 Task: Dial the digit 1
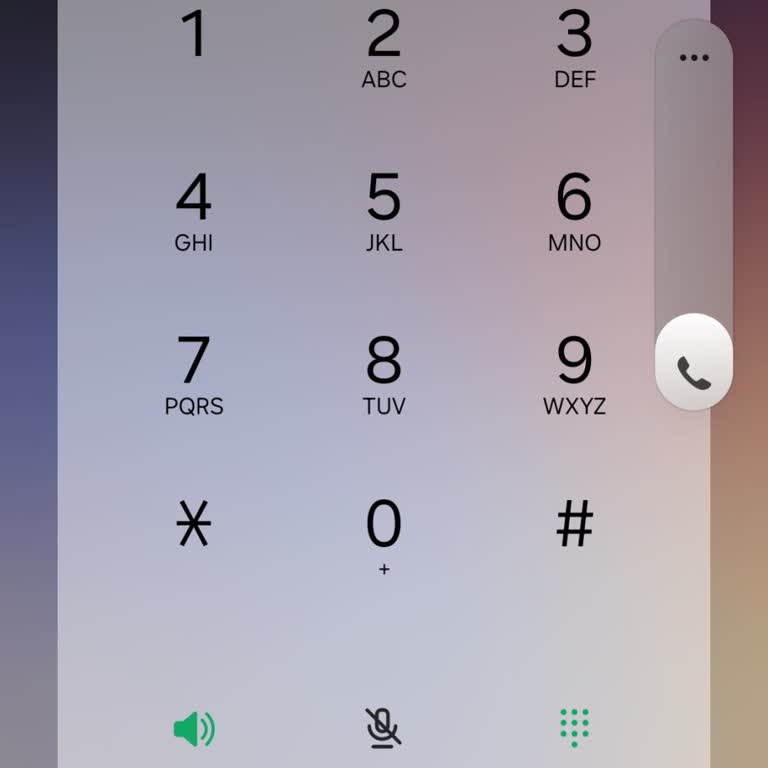pos(194,40)
